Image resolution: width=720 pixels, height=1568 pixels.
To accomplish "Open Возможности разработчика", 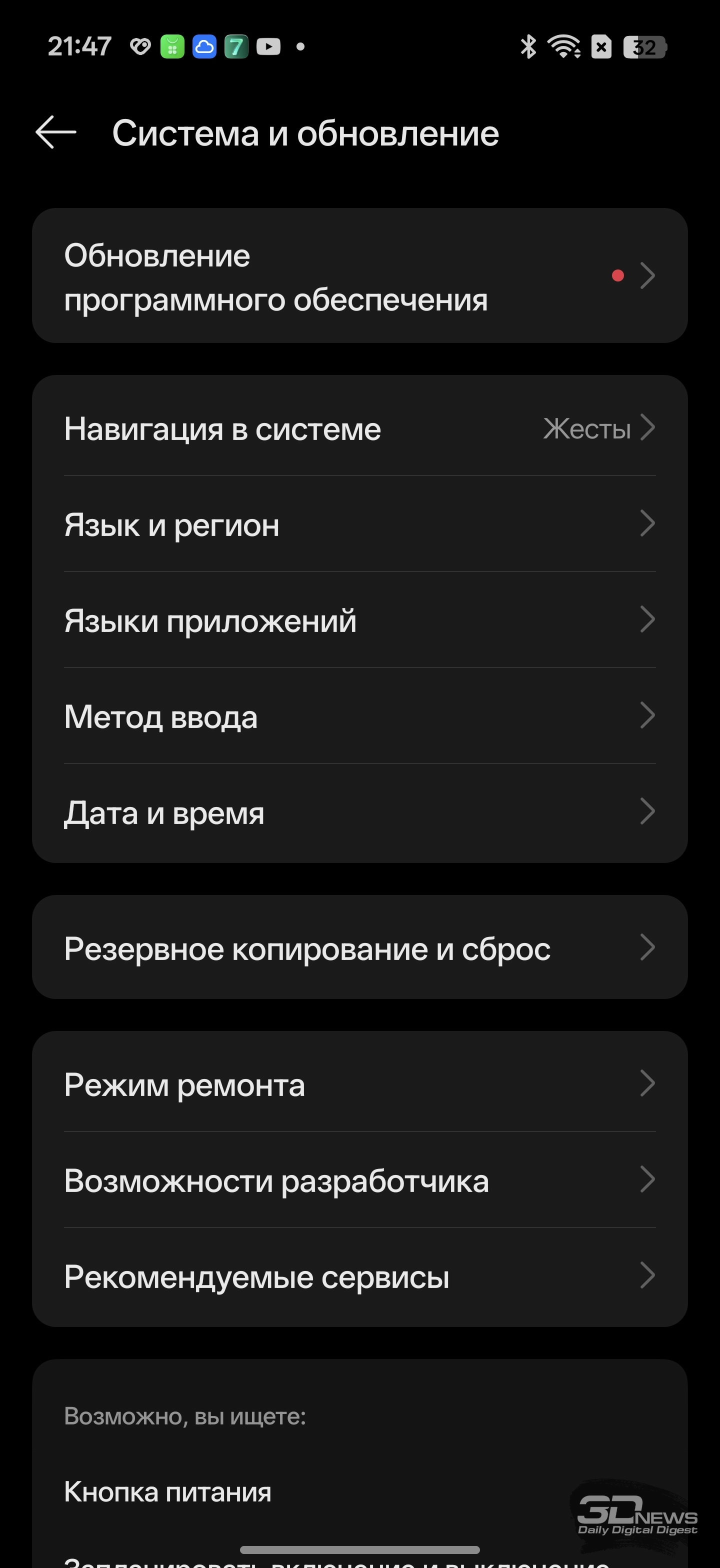I will point(359,1180).
